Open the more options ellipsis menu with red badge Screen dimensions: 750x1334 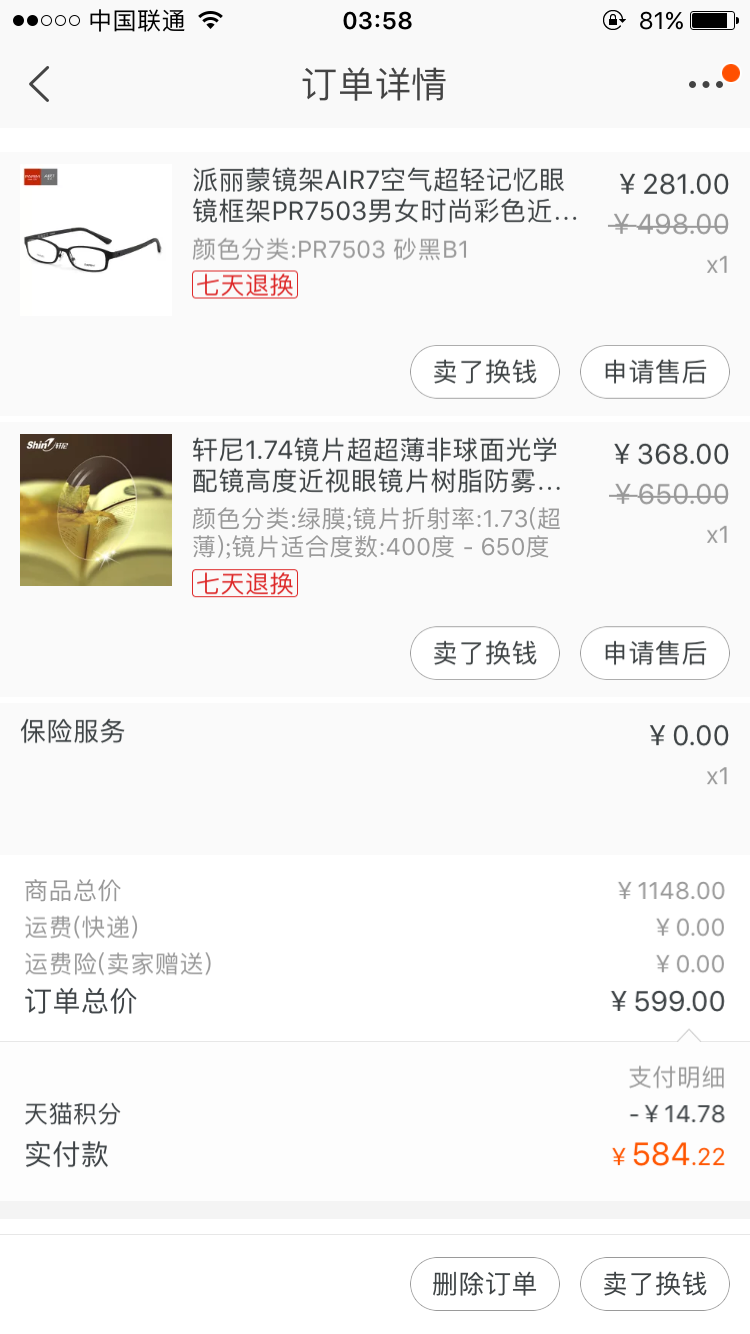coord(706,84)
